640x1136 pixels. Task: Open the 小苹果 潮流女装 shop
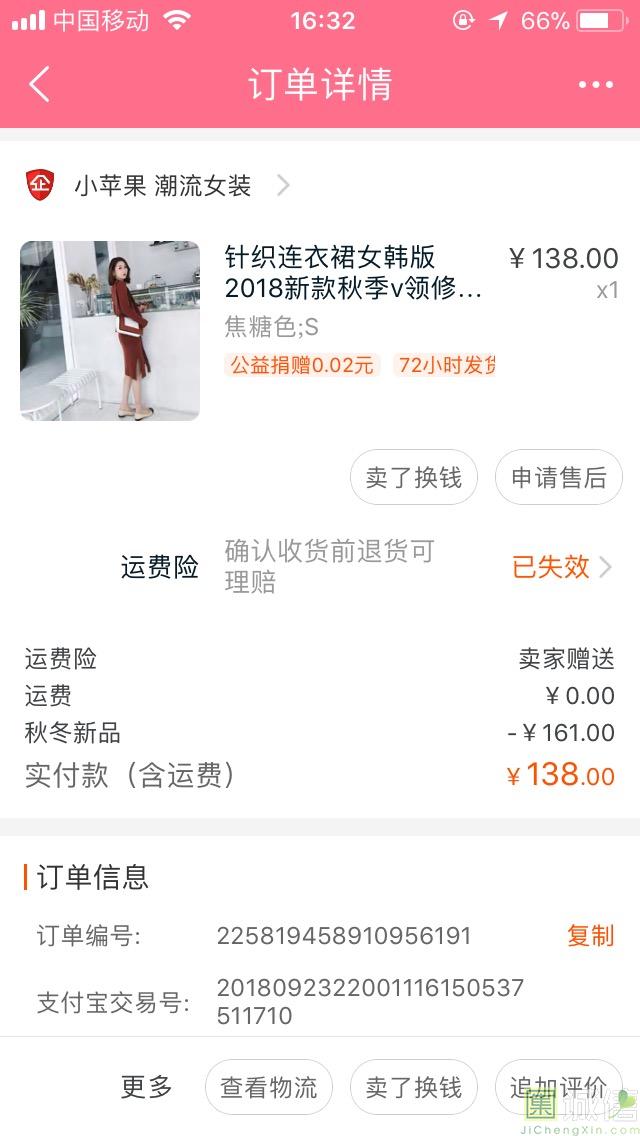pyautogui.click(x=160, y=186)
